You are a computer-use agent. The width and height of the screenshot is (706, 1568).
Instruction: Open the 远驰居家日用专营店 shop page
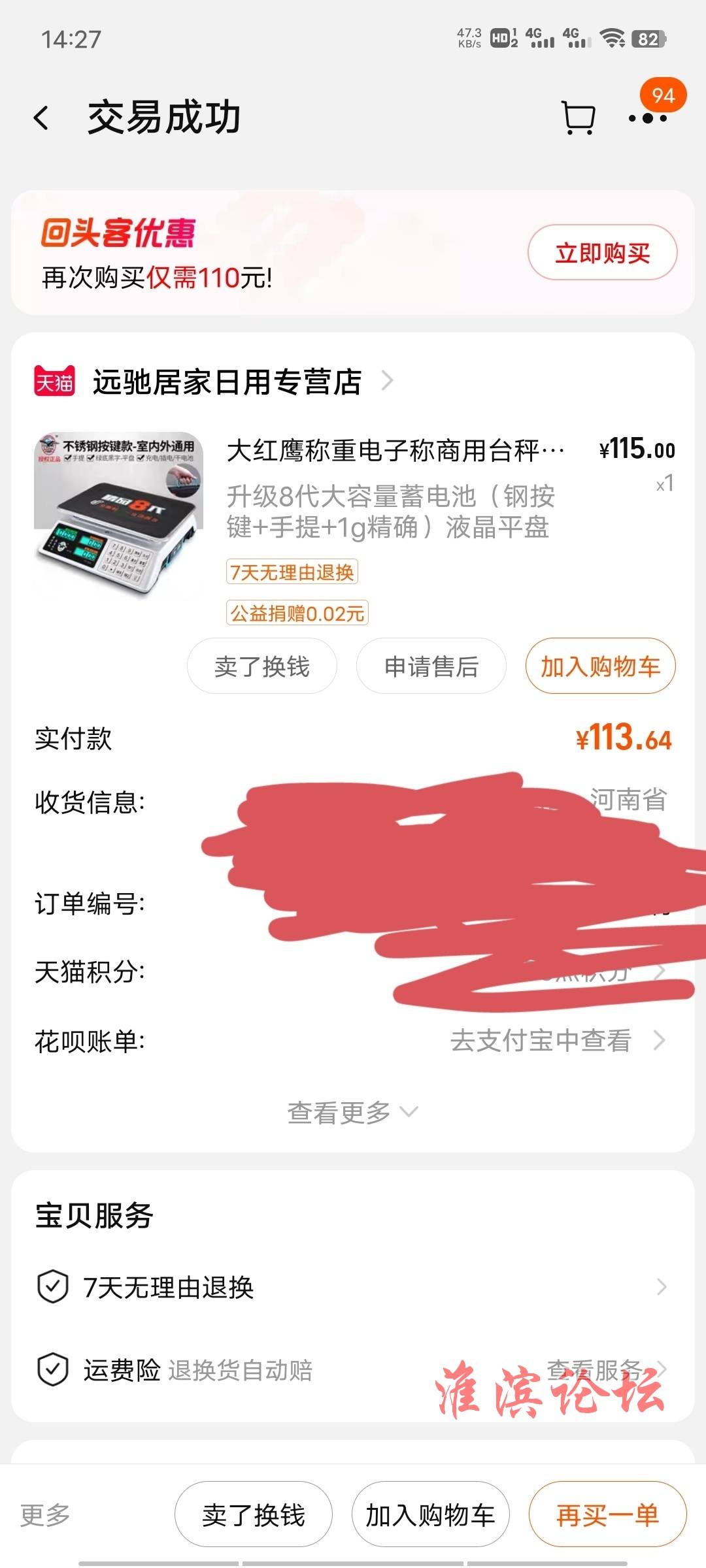[227, 382]
